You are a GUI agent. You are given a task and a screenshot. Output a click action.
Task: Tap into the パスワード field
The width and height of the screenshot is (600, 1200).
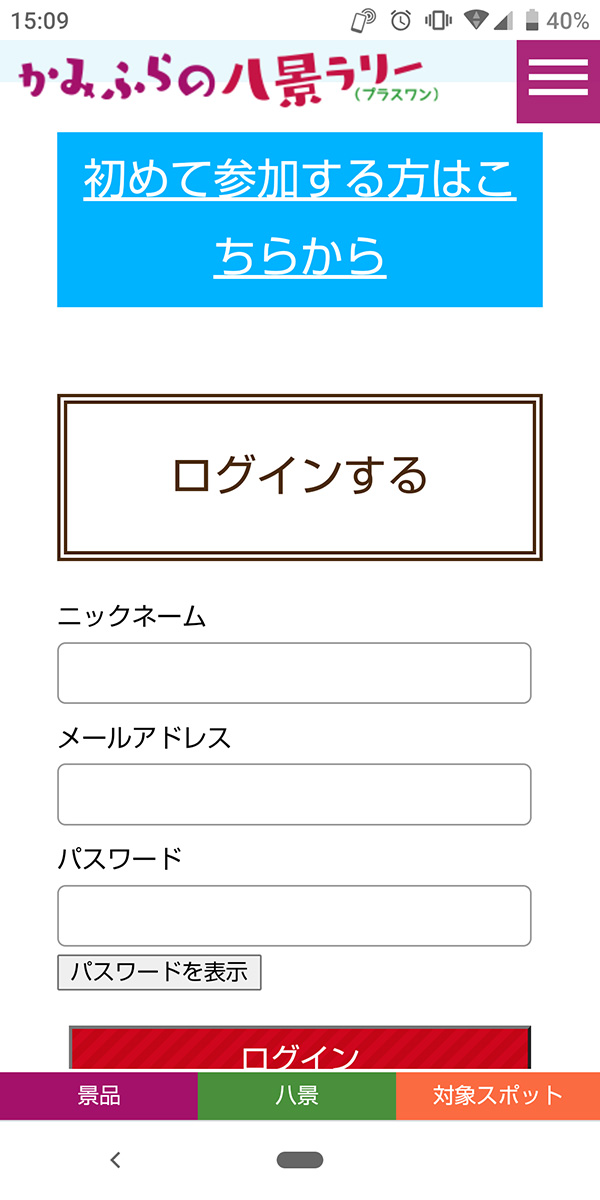[294, 915]
